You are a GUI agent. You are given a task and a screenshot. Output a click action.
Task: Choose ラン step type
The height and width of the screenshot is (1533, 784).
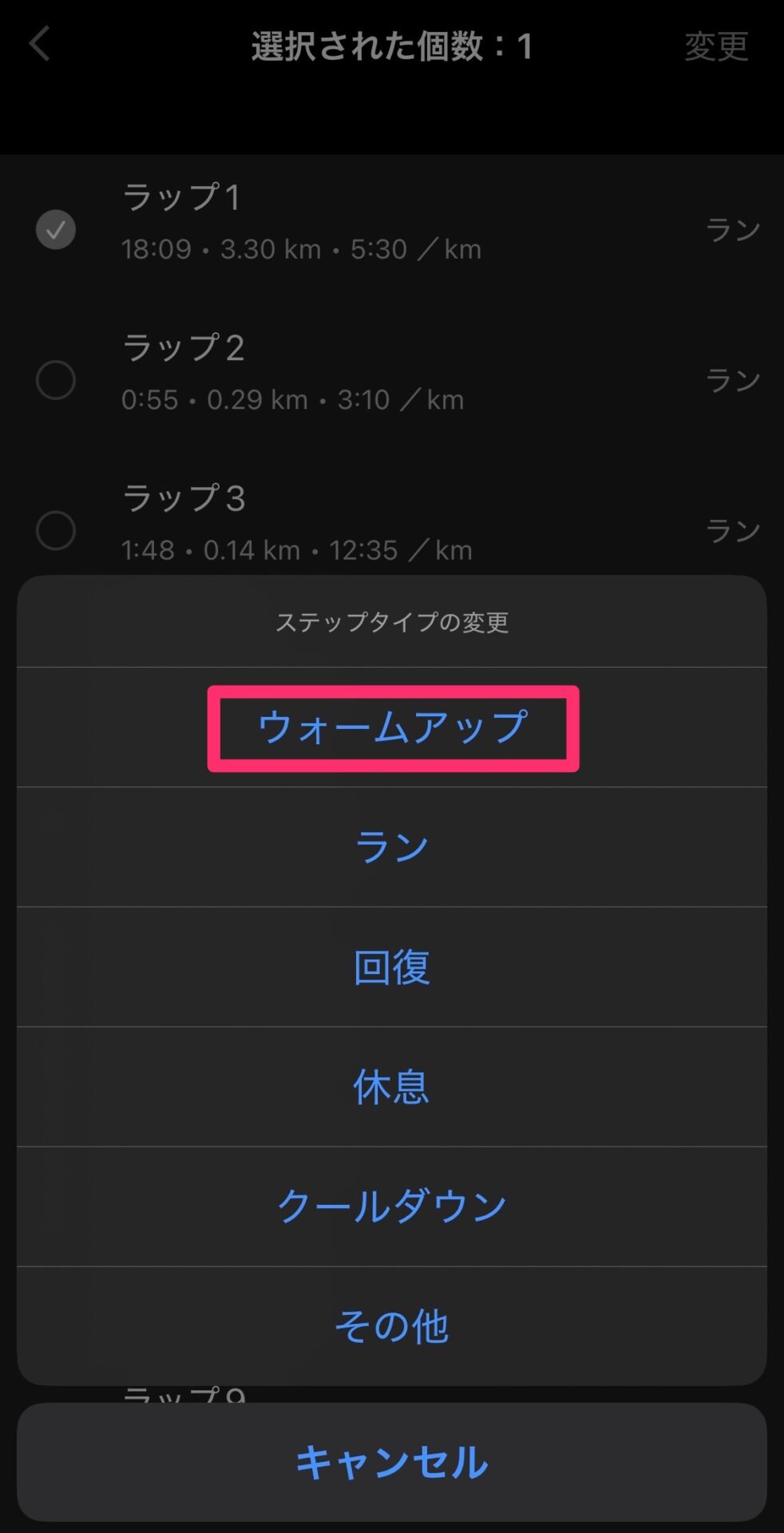[x=392, y=847]
